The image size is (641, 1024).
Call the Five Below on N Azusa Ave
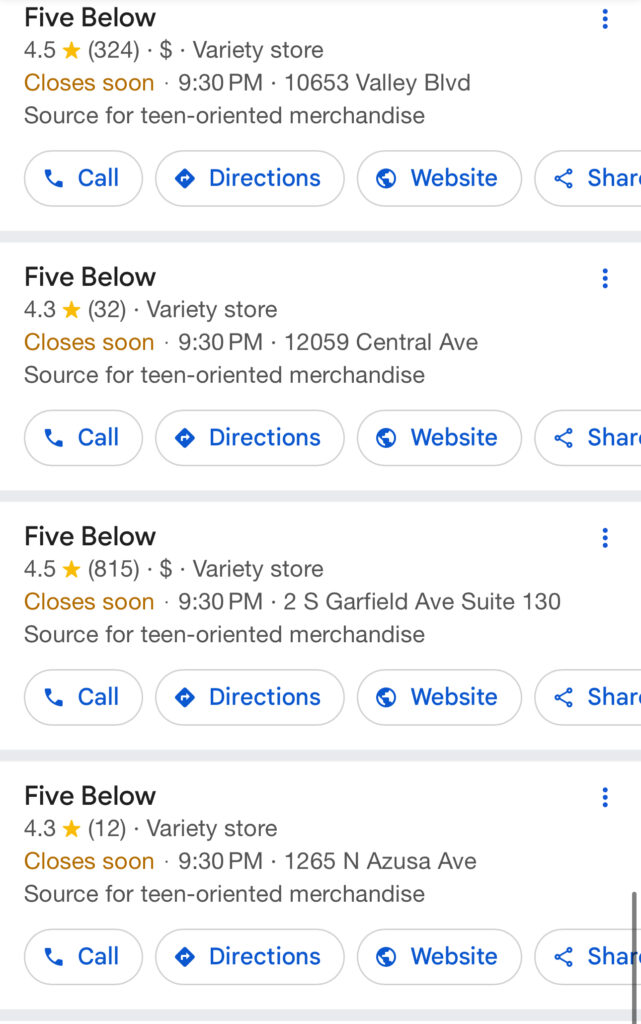[x=83, y=957]
